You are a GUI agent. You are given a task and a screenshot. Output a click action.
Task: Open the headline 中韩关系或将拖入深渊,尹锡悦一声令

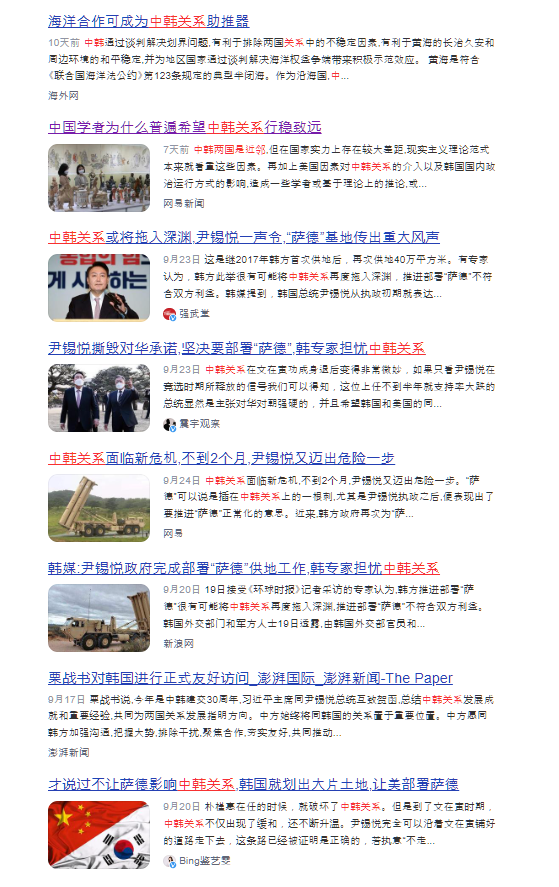[244, 237]
